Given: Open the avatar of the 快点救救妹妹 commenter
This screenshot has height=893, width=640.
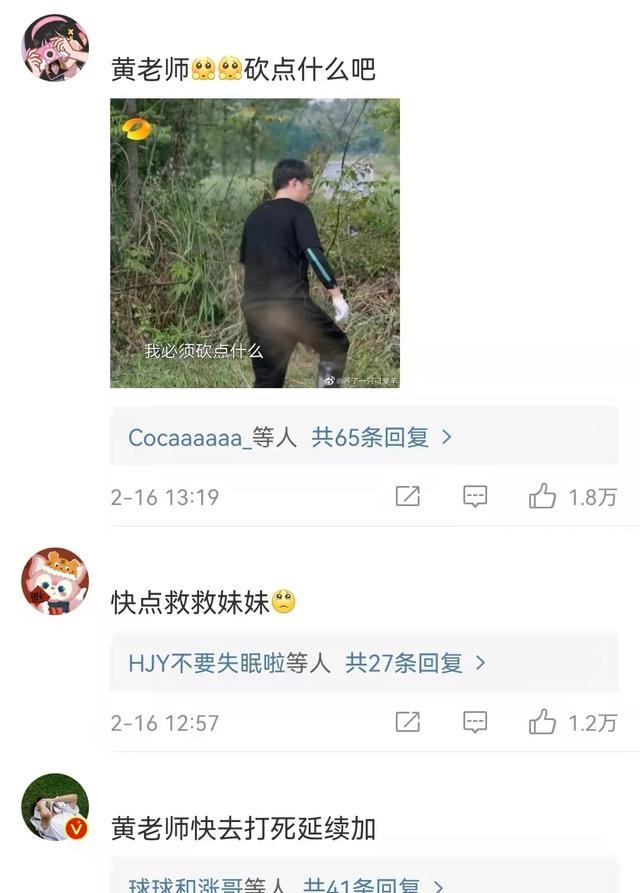Looking at the screenshot, I should click(55, 581).
